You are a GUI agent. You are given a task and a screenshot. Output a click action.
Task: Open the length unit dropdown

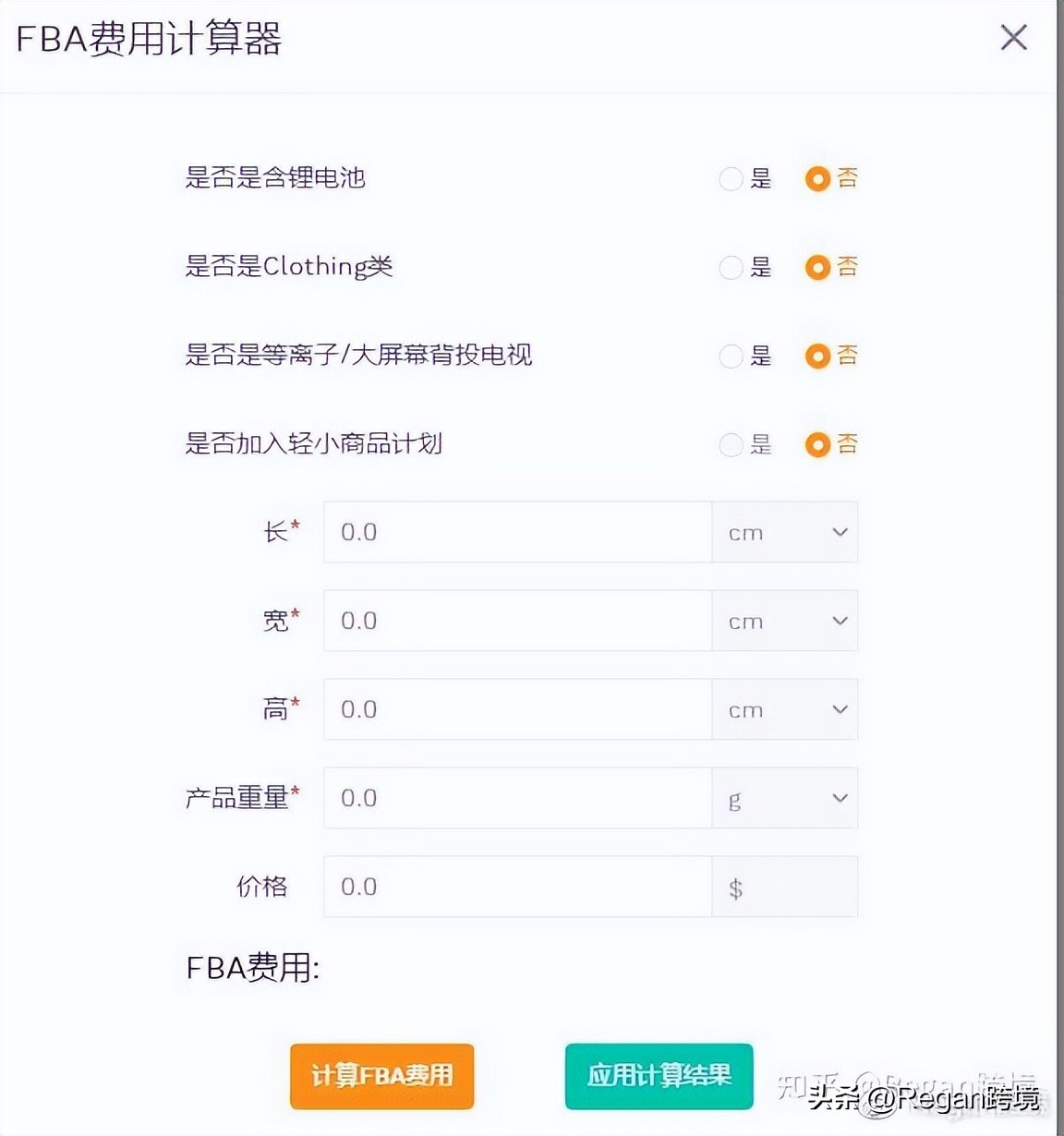tap(785, 532)
